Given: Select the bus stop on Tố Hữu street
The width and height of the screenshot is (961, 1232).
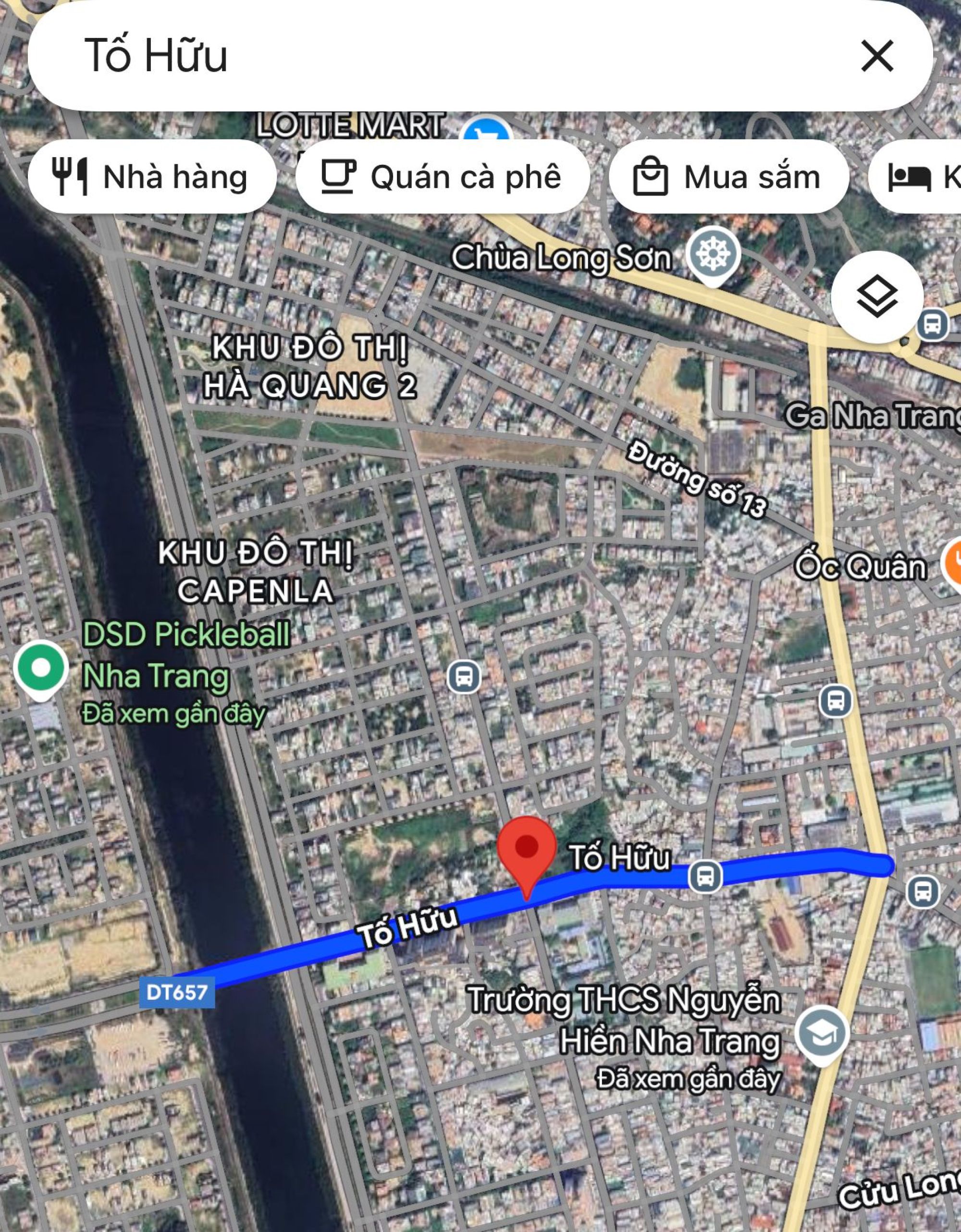Looking at the screenshot, I should point(705,876).
